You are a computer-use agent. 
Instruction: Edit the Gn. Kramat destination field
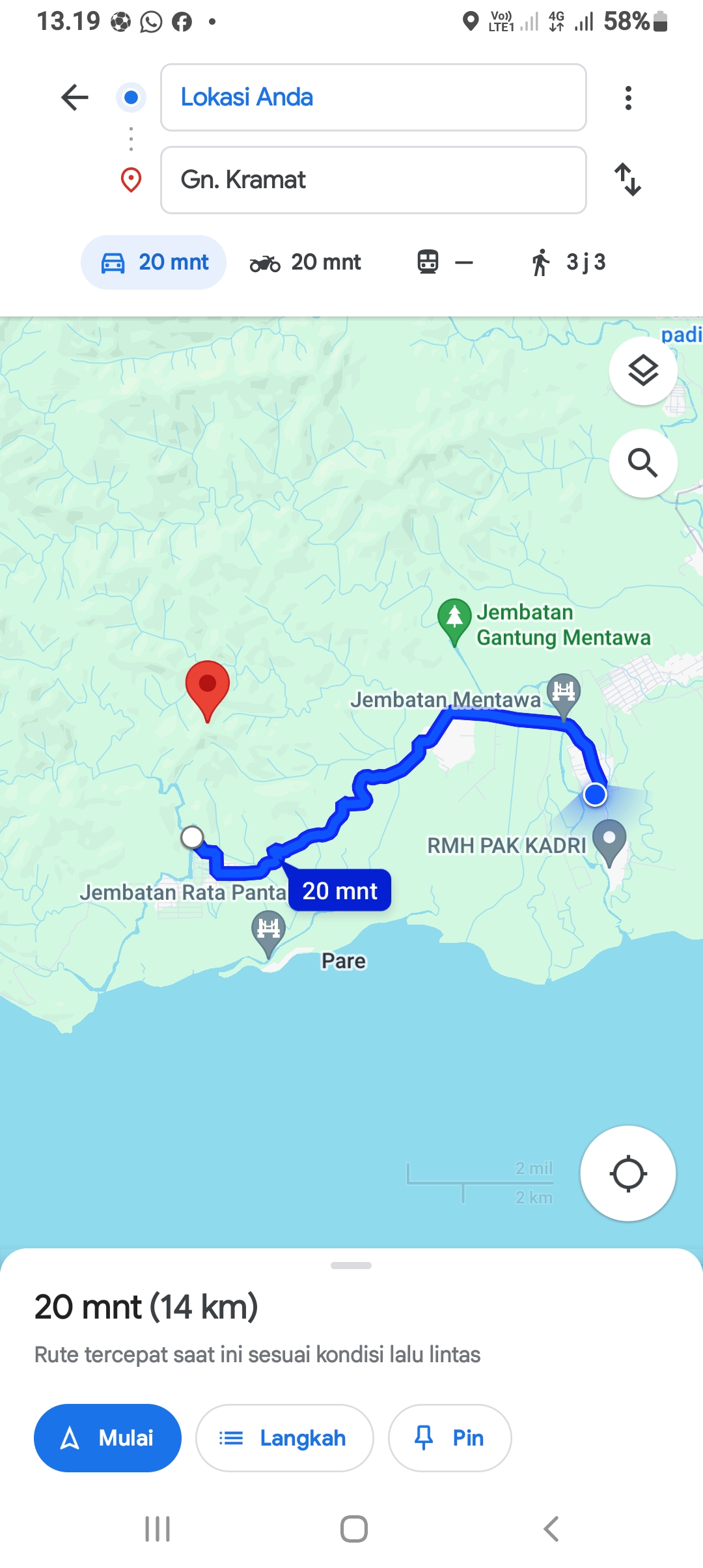point(374,180)
